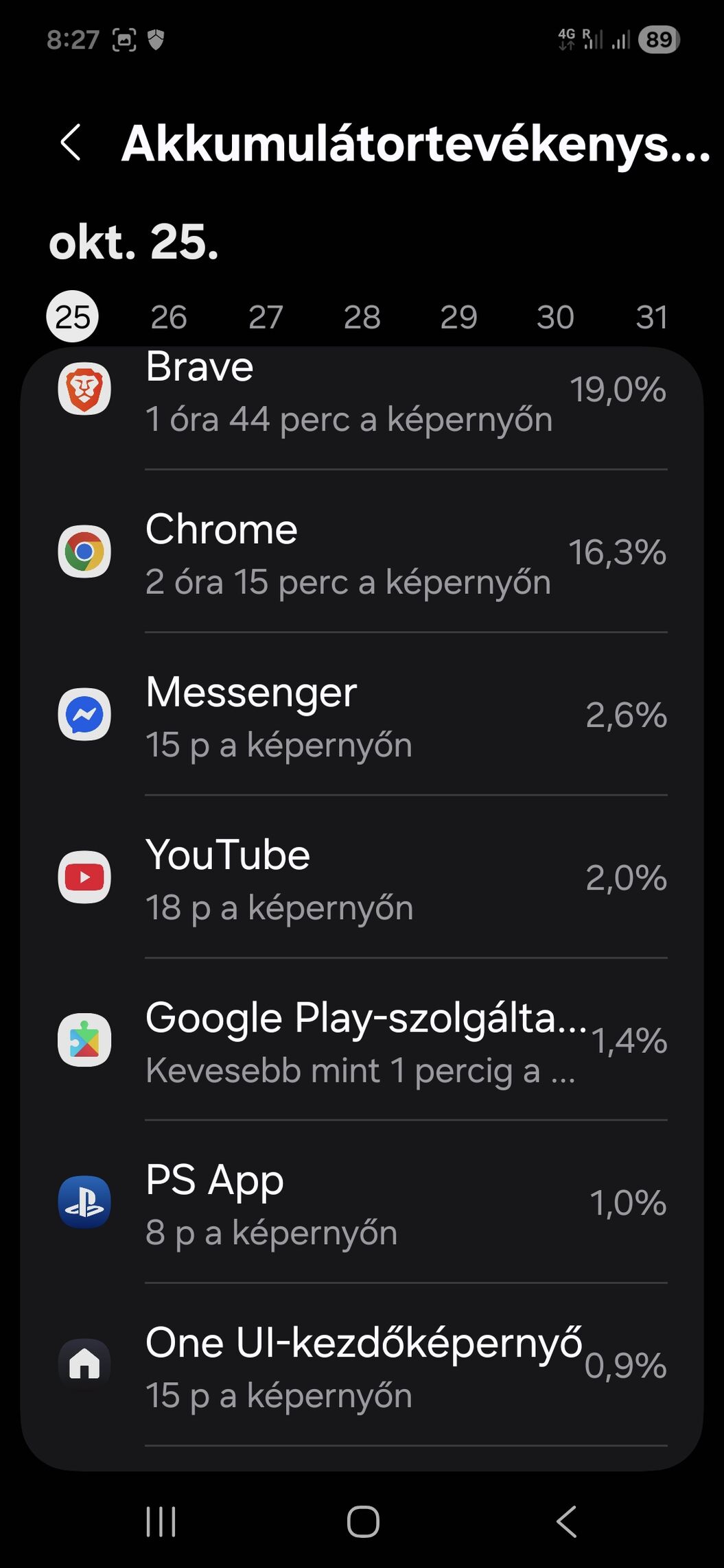Screen dimensions: 724x1568
Task: Open Messenger battery usage details
Action: [x=362, y=715]
